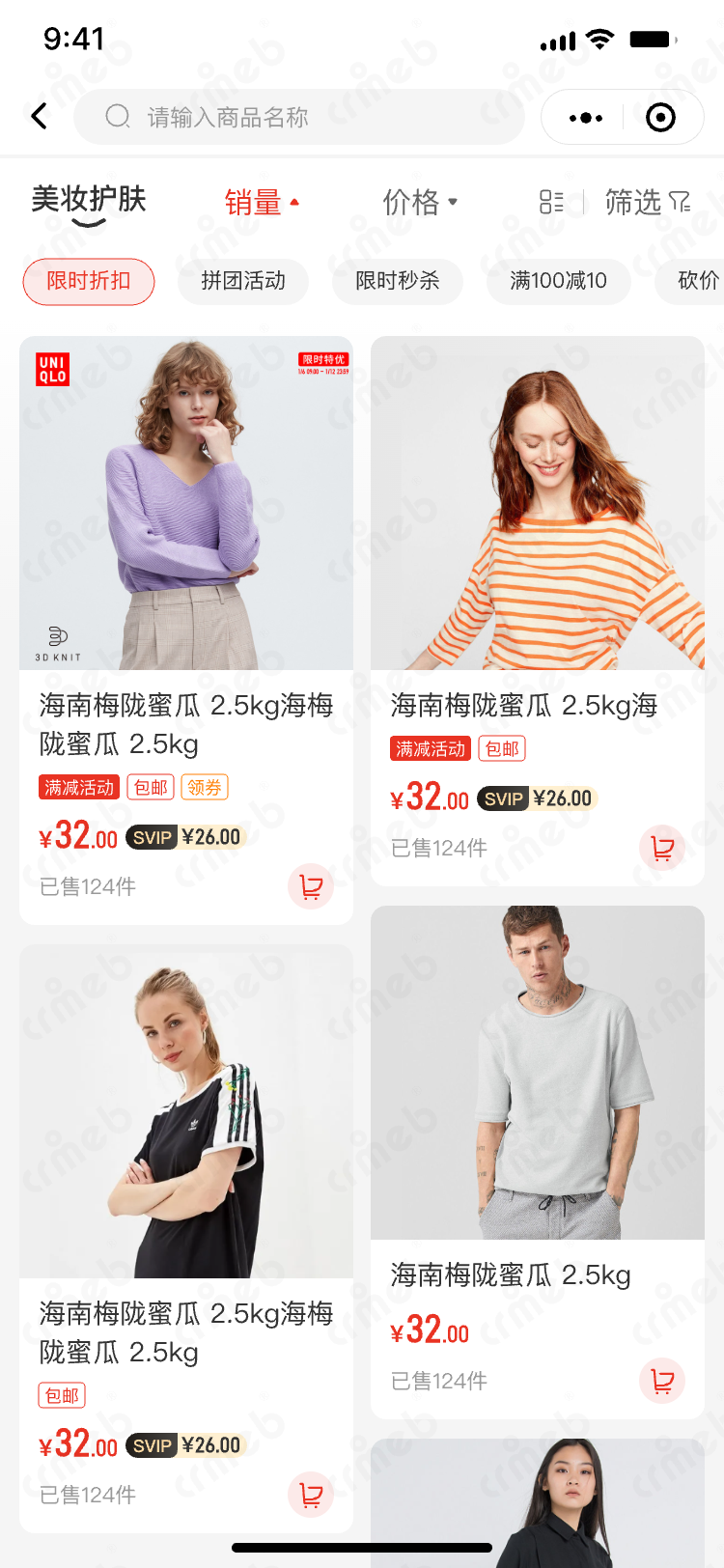
Task: Open the grey men's t-shirt product card
Action: (x=538, y=1073)
